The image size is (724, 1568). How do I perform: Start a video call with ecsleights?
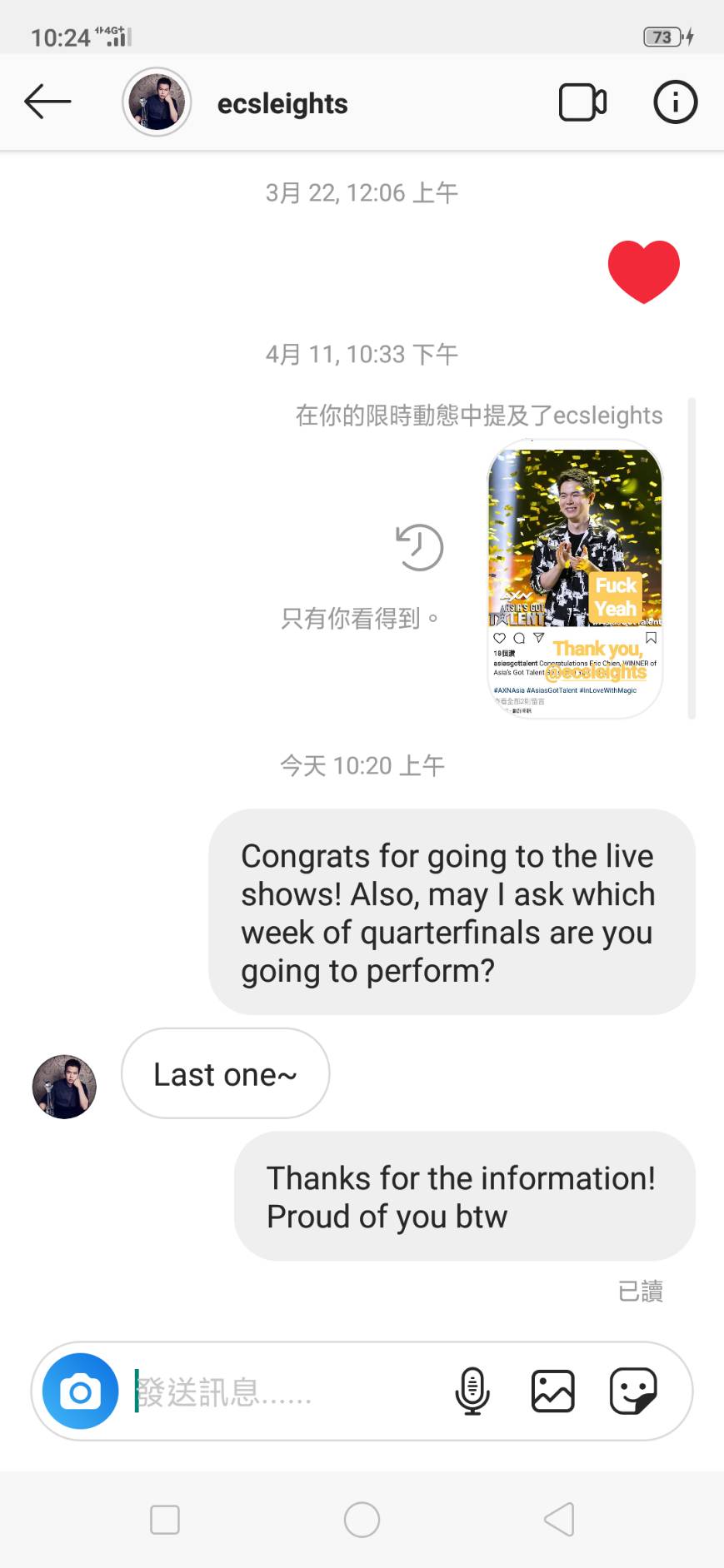tap(582, 102)
